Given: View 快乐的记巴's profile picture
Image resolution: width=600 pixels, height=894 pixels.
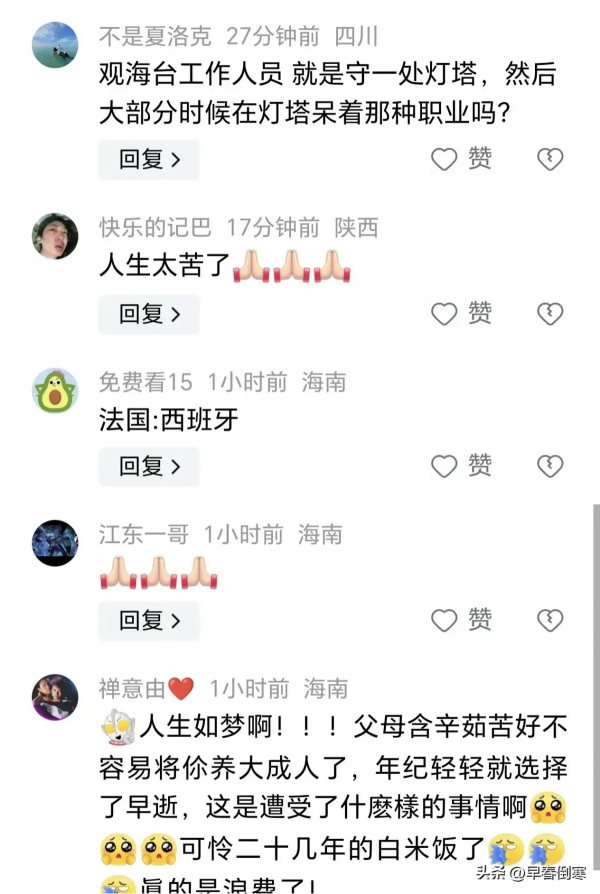Looking at the screenshot, I should tap(55, 236).
